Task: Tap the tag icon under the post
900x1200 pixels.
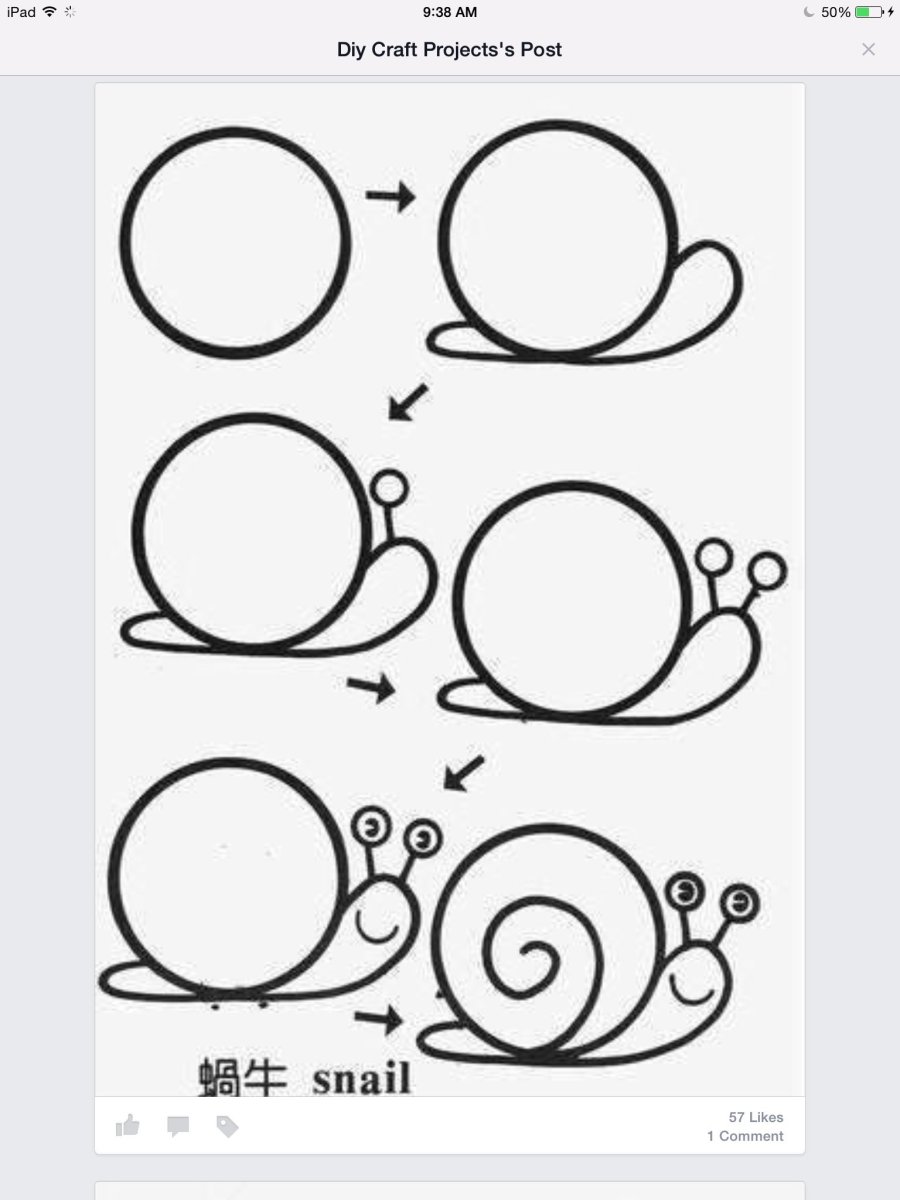Action: pos(228,1127)
